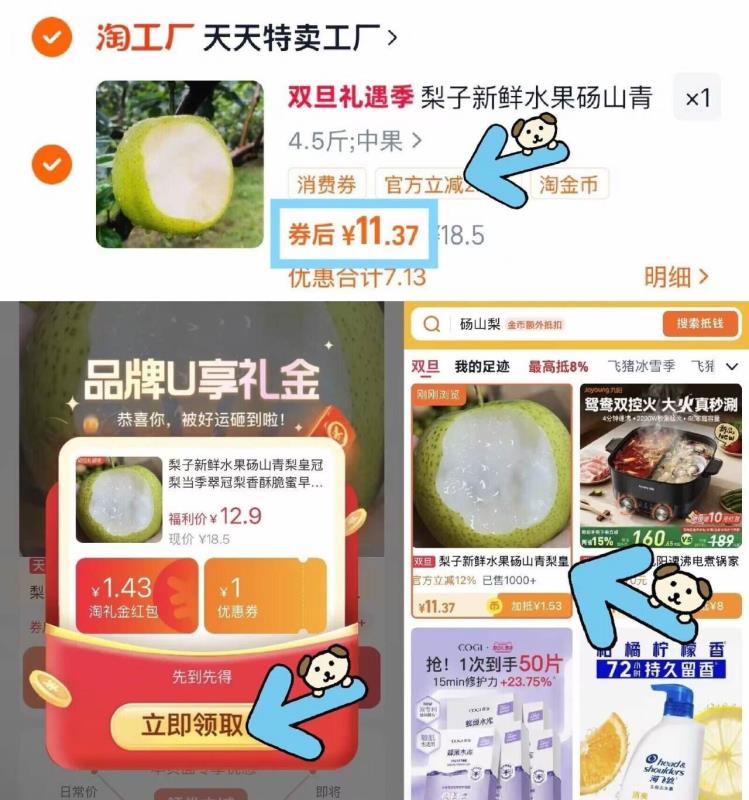Click the gold coin icon beside 加抵¥1.53
Screen dimensions: 749x800
[494, 605]
